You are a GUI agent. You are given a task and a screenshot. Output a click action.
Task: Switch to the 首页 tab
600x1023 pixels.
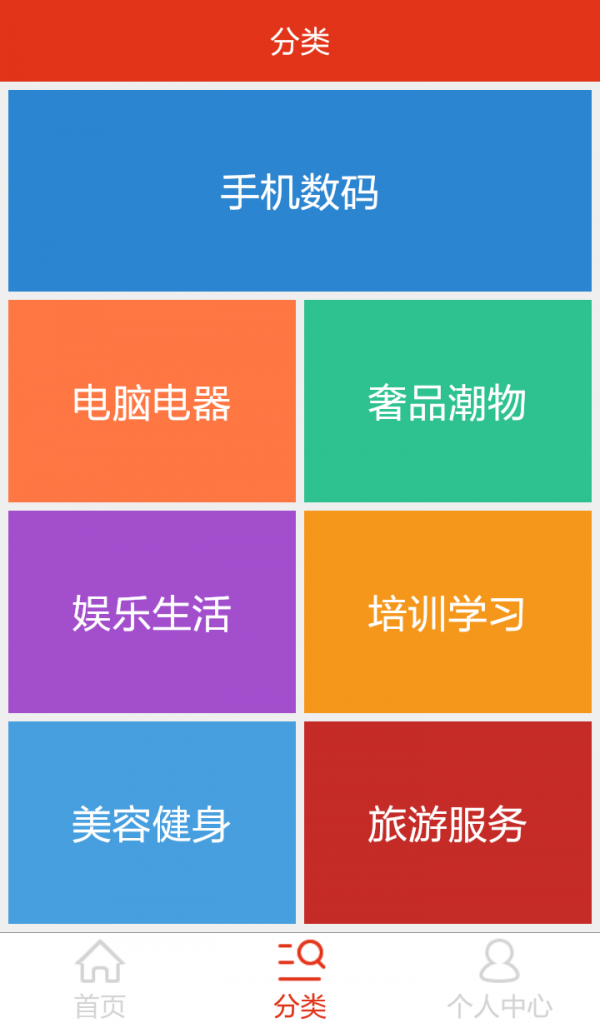[100, 978]
